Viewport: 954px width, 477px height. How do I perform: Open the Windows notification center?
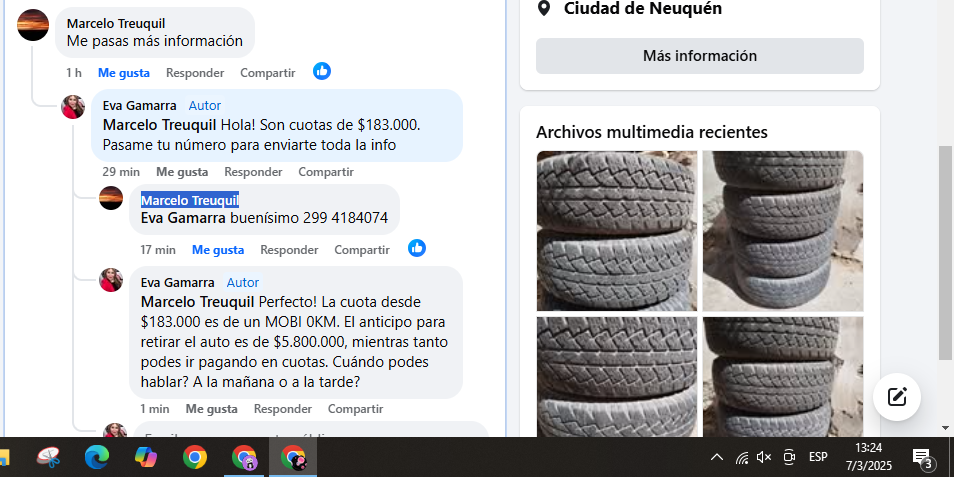[x=922, y=457]
